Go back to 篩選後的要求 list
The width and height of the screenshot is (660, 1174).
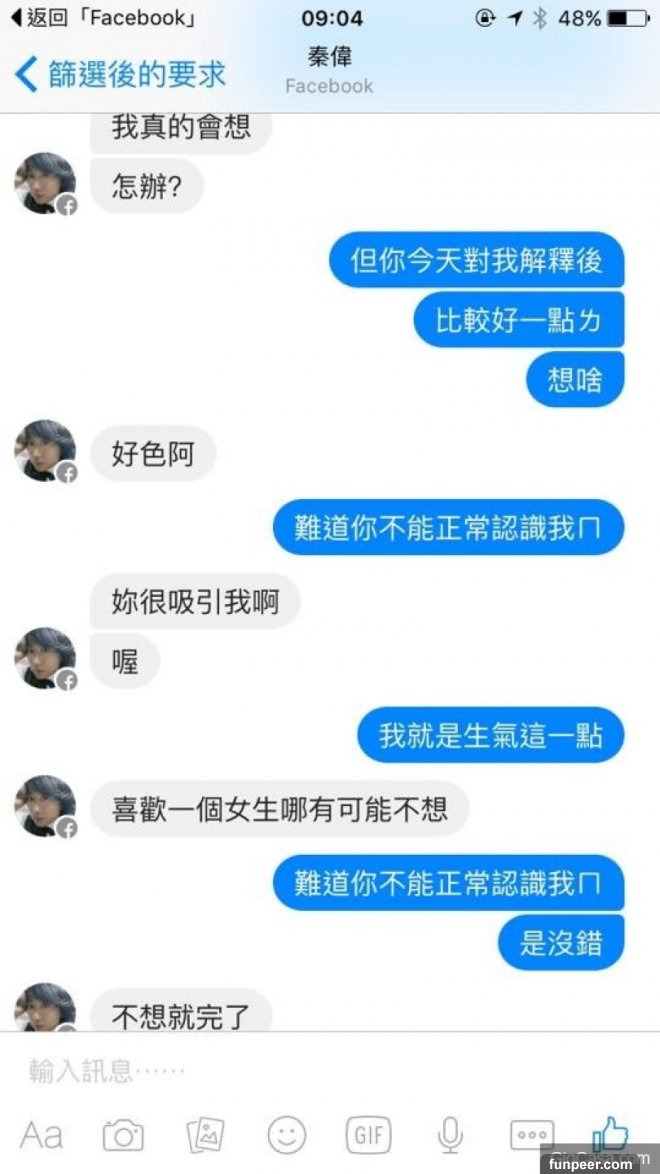point(122,74)
